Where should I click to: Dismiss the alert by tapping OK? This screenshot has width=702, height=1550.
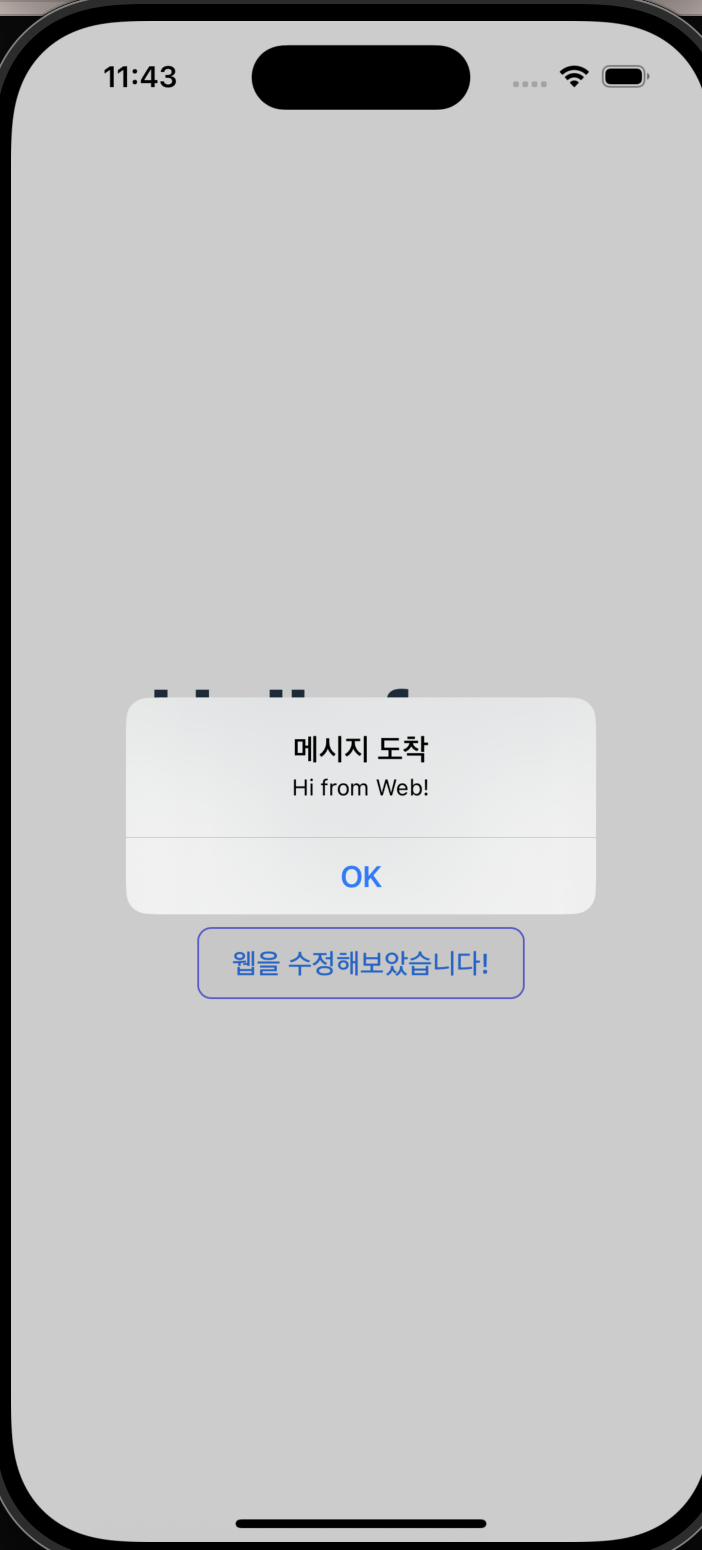click(360, 877)
